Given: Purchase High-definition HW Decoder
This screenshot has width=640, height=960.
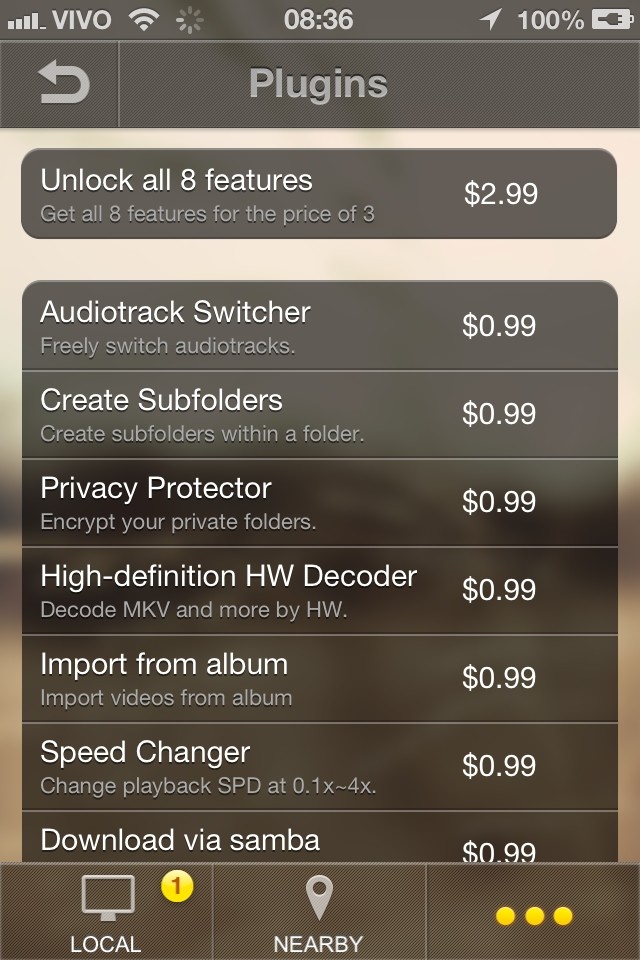Looking at the screenshot, I should pos(319,590).
